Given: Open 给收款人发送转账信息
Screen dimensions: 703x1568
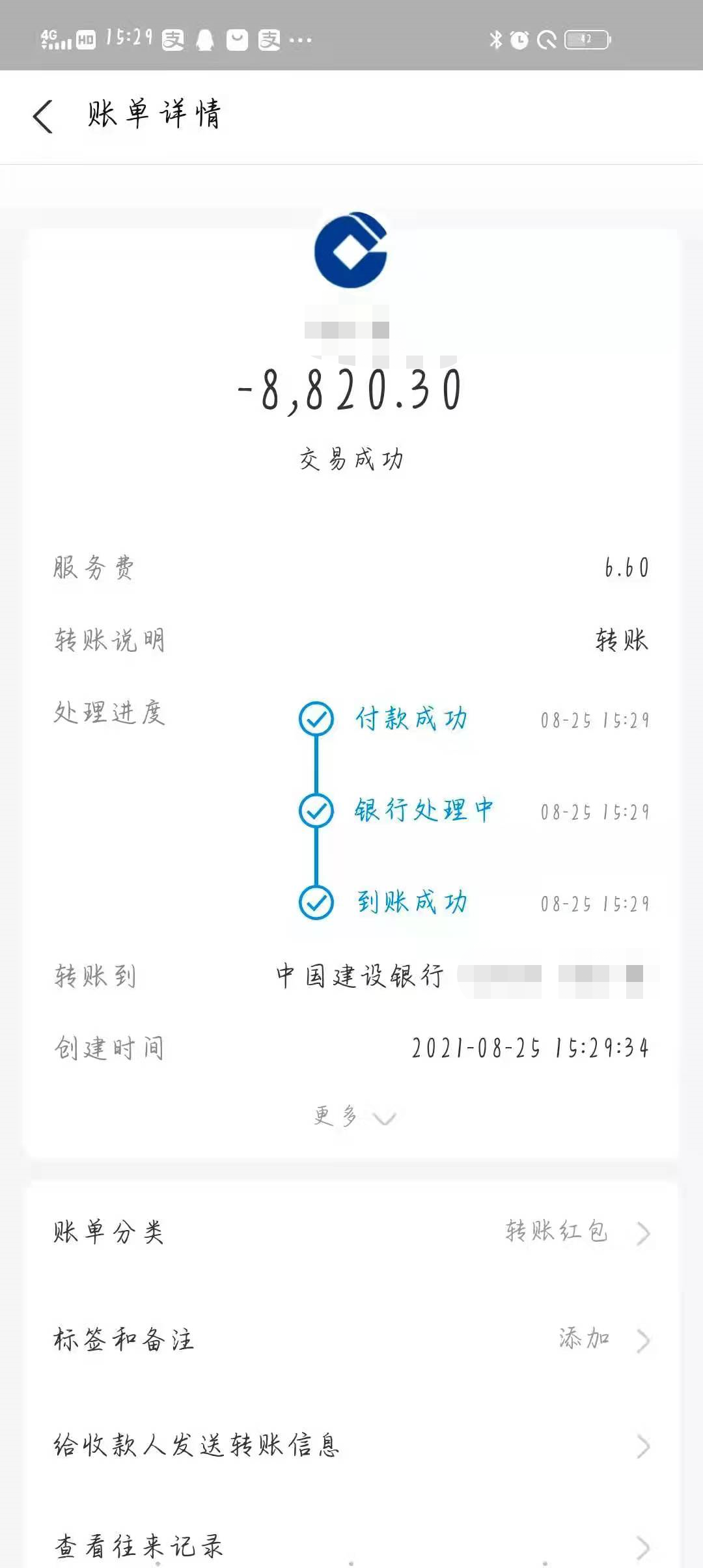Looking at the screenshot, I should [351, 1446].
